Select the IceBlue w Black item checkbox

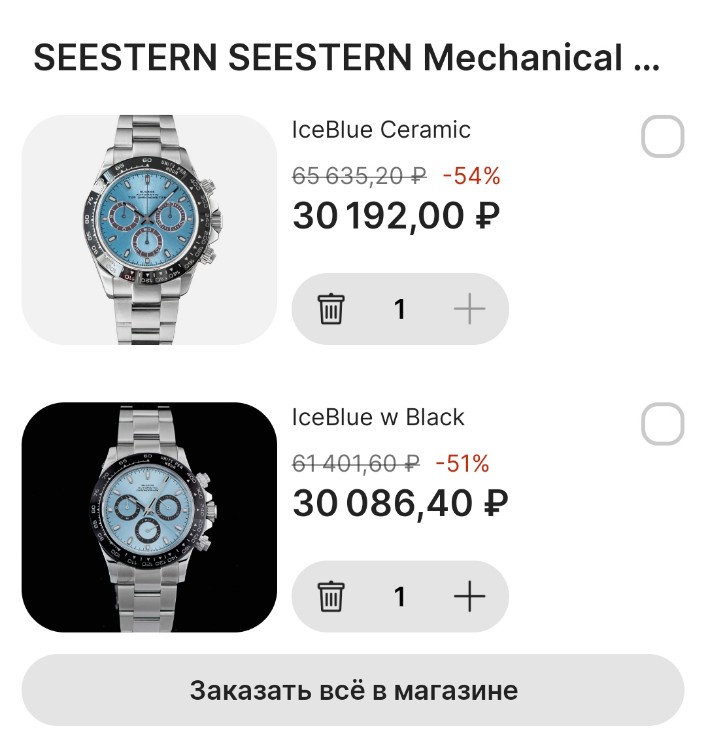[662, 425]
